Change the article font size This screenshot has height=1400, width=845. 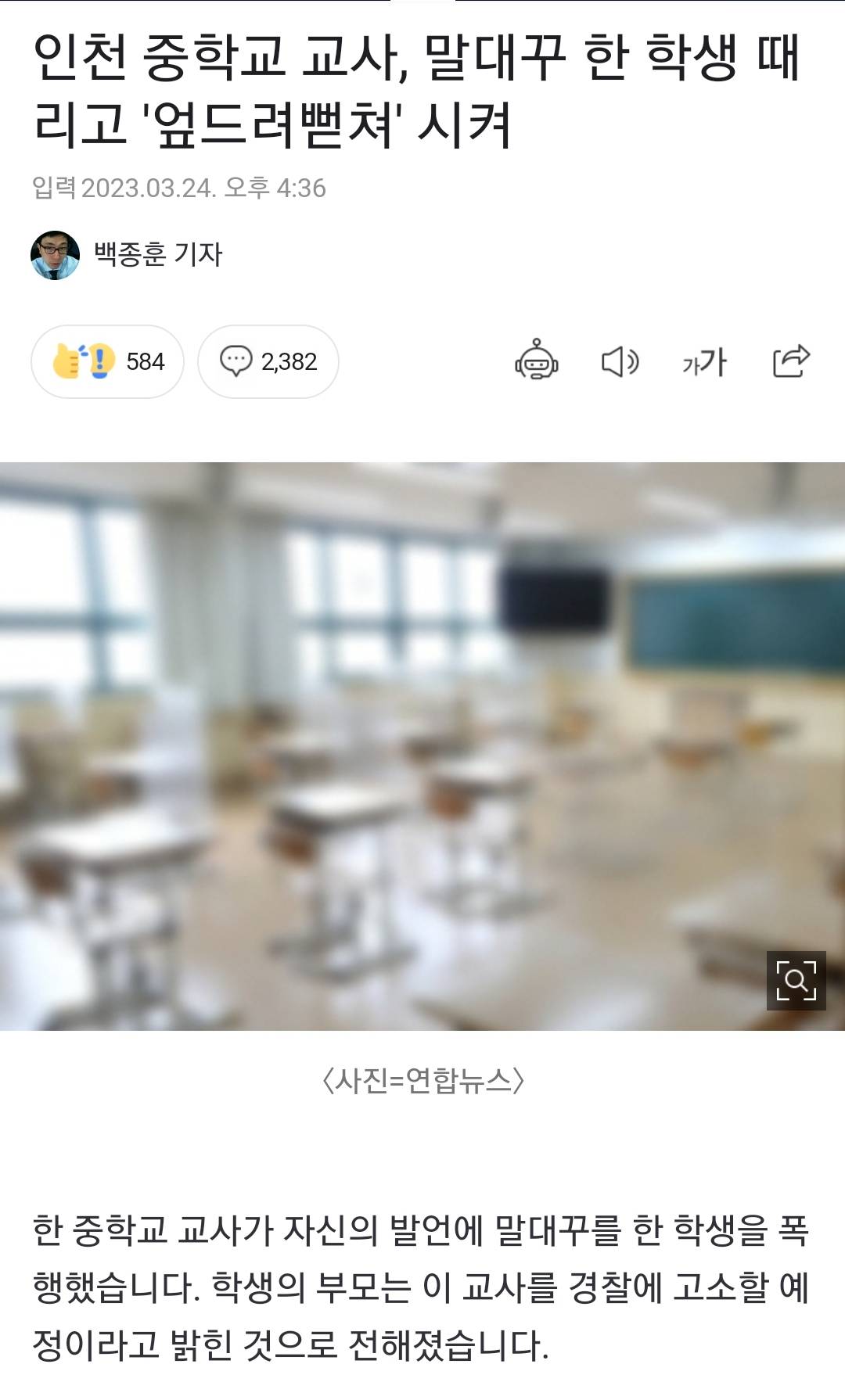704,362
